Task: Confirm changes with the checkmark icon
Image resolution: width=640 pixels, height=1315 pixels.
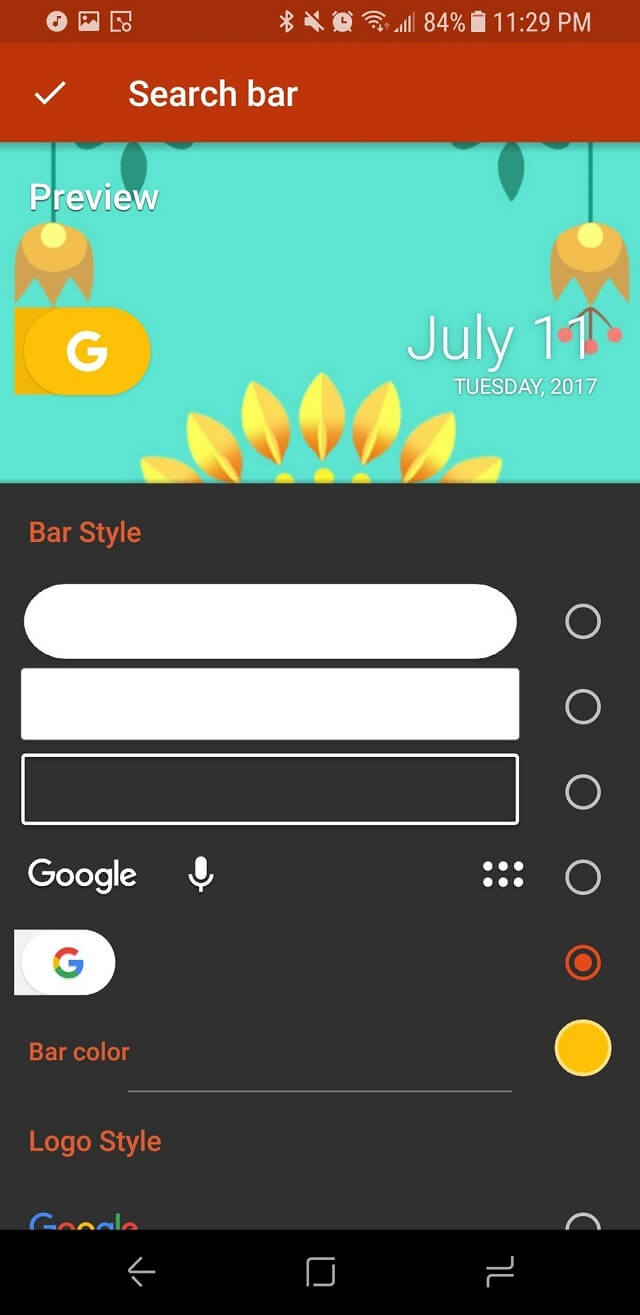Action: [x=49, y=93]
